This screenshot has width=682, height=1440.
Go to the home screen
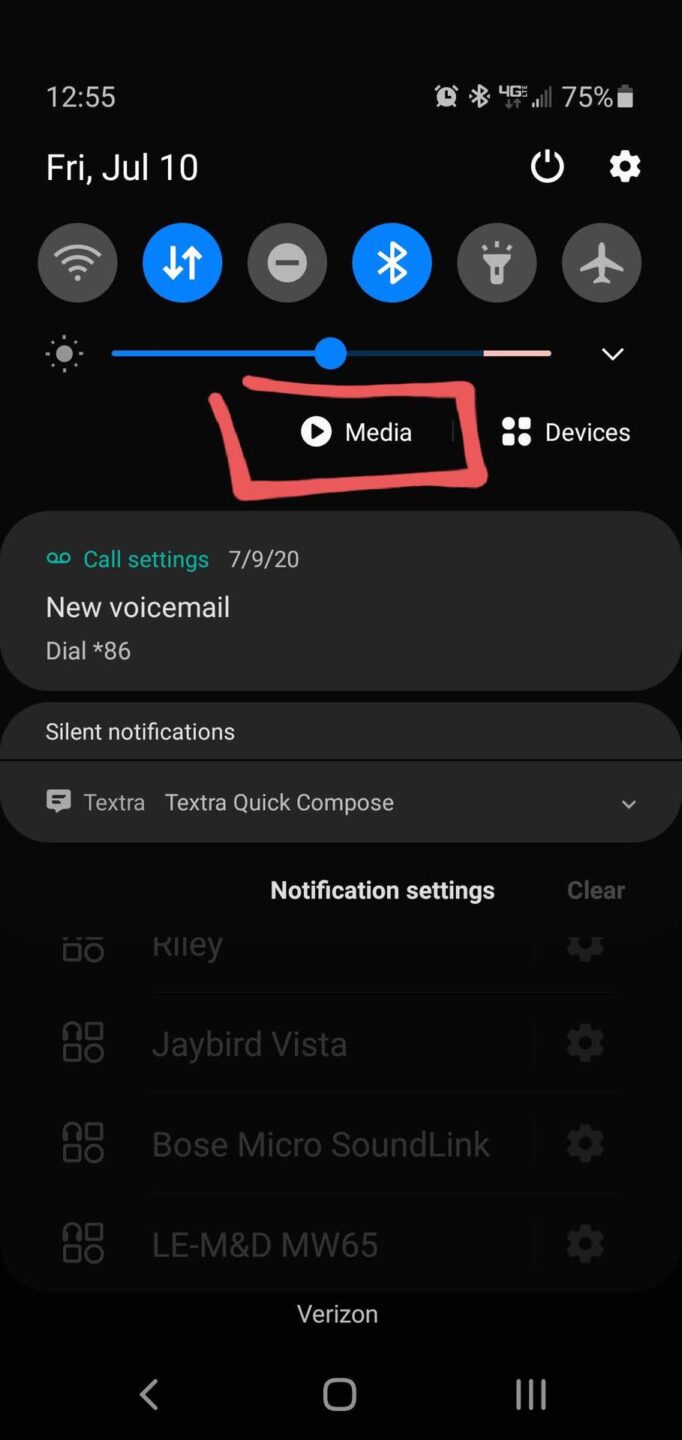340,1394
